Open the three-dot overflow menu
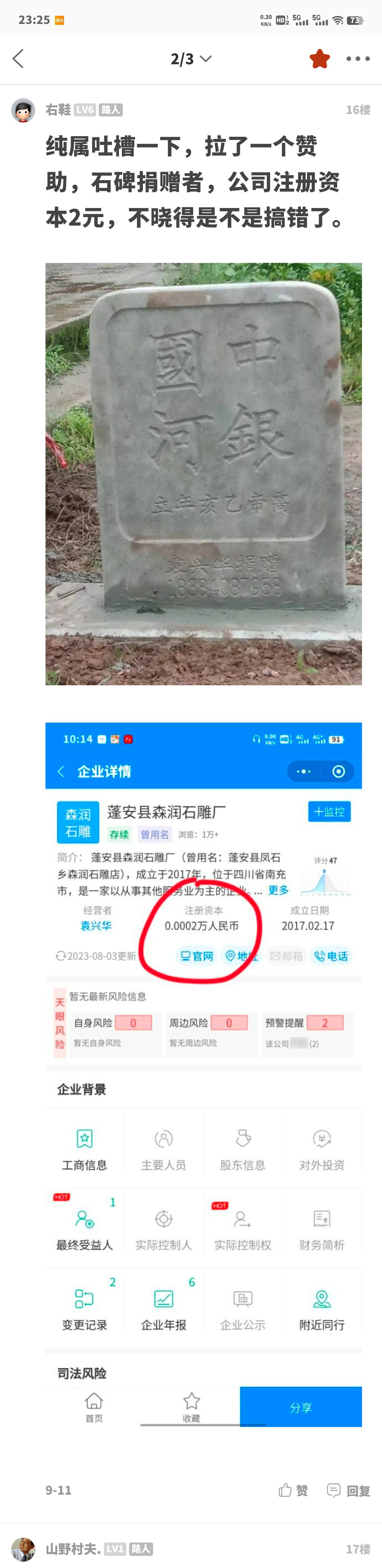 358,59
